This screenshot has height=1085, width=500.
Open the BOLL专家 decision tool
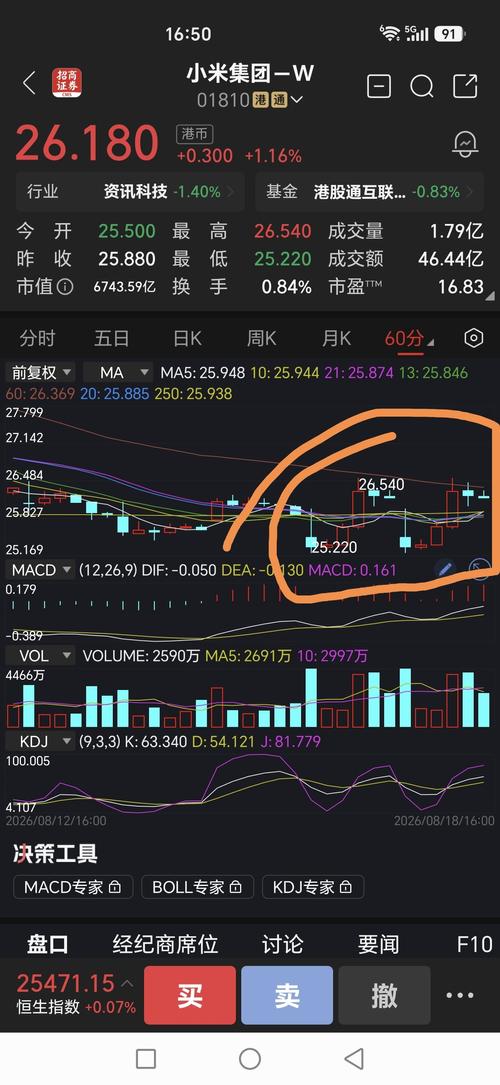(197, 887)
